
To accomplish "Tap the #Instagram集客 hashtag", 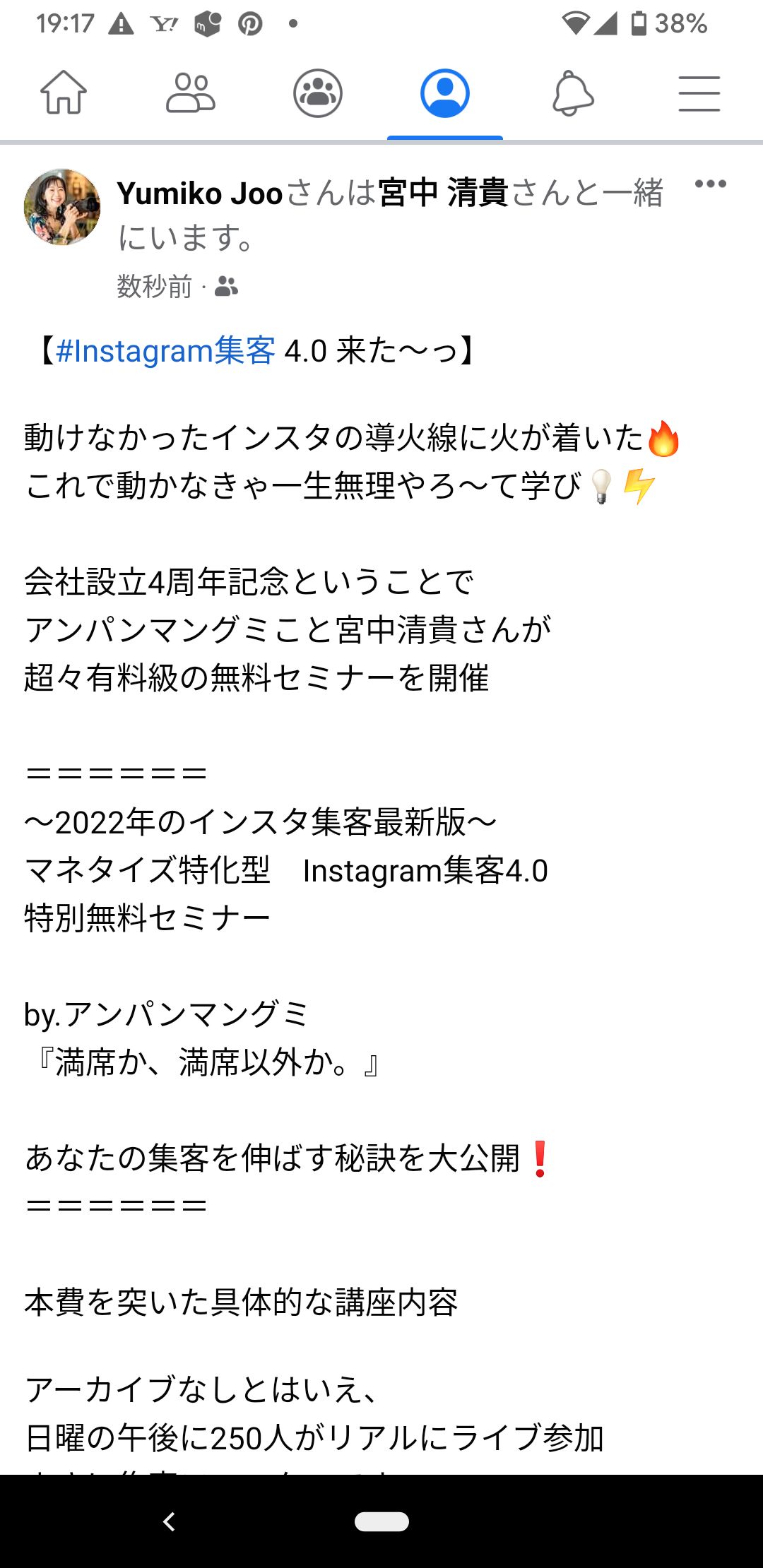I will [165, 351].
